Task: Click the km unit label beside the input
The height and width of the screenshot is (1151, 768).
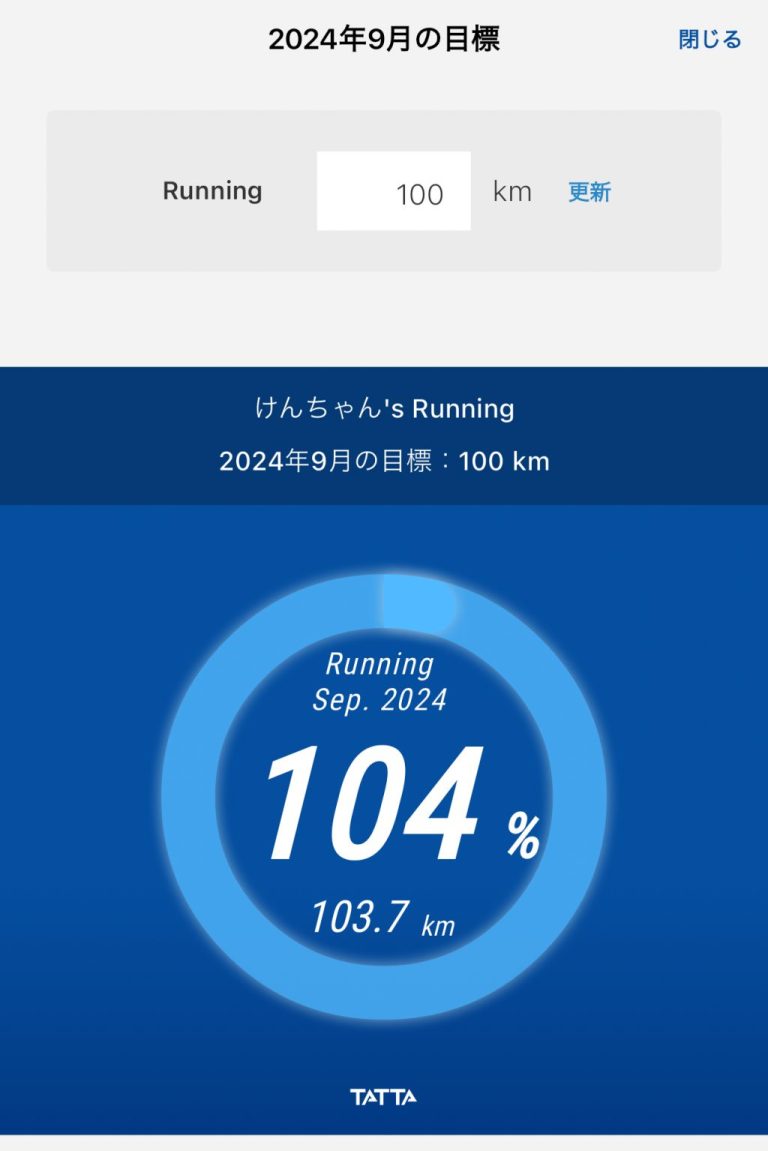Action: pos(511,191)
